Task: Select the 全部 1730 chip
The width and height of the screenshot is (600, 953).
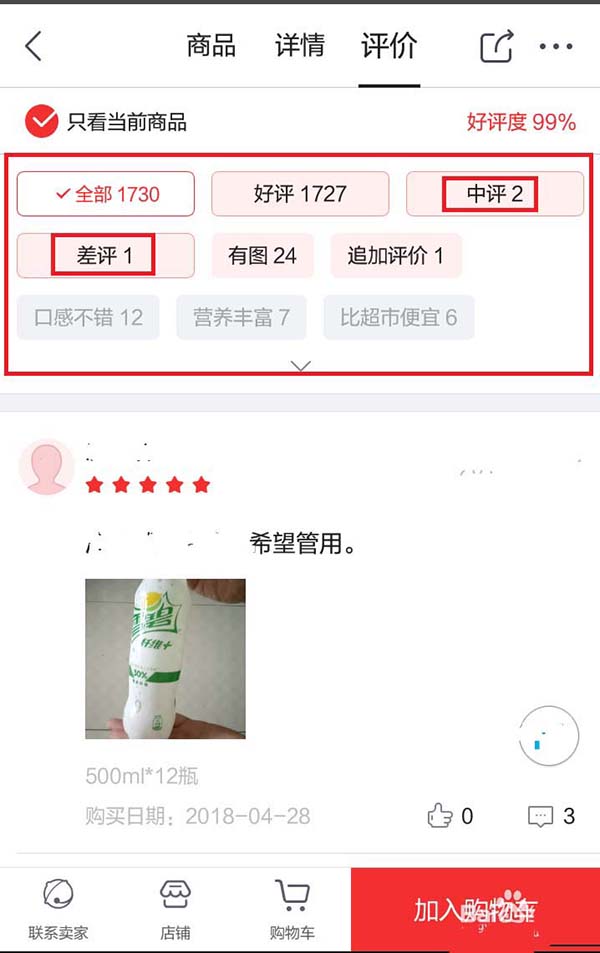Action: [x=106, y=194]
